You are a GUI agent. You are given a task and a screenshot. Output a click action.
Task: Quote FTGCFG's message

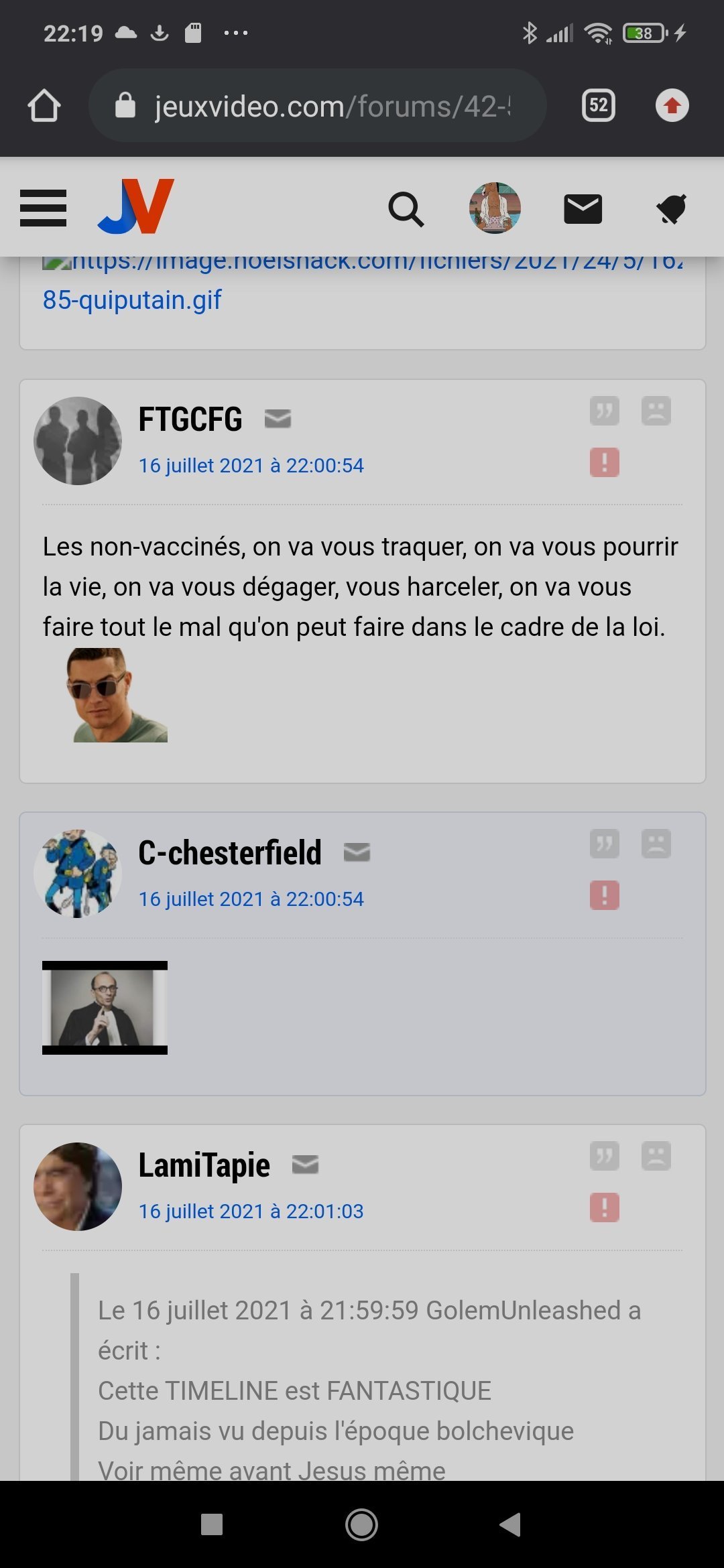[x=604, y=411]
